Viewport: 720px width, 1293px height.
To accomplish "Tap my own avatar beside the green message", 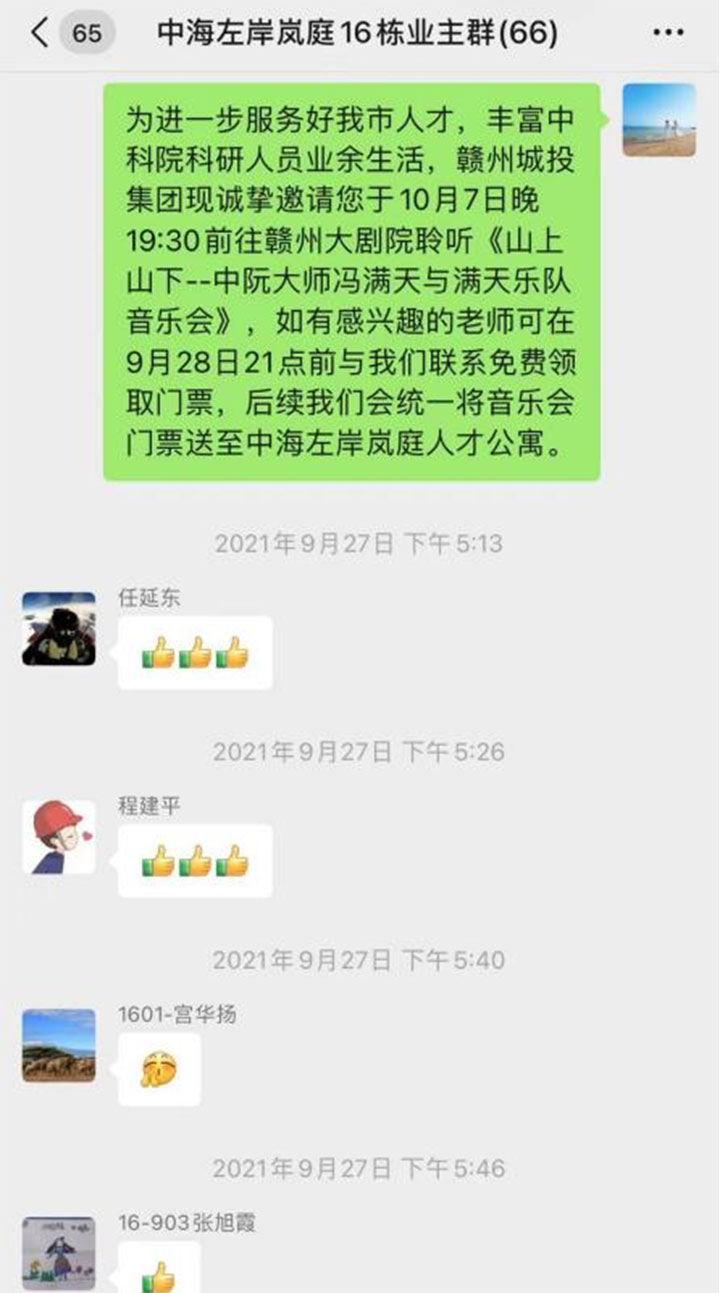I will tap(659, 120).
